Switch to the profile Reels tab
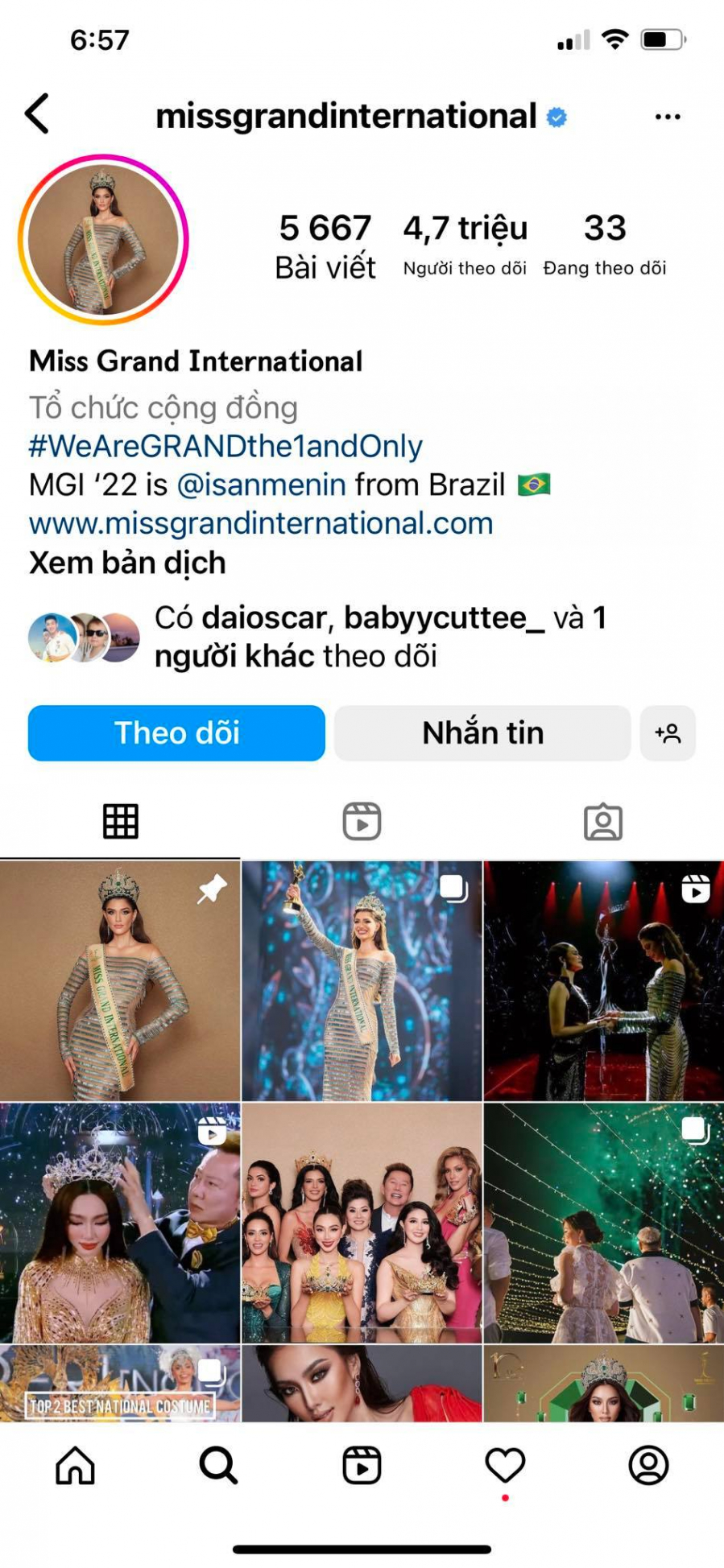724x1568 pixels. point(362,822)
